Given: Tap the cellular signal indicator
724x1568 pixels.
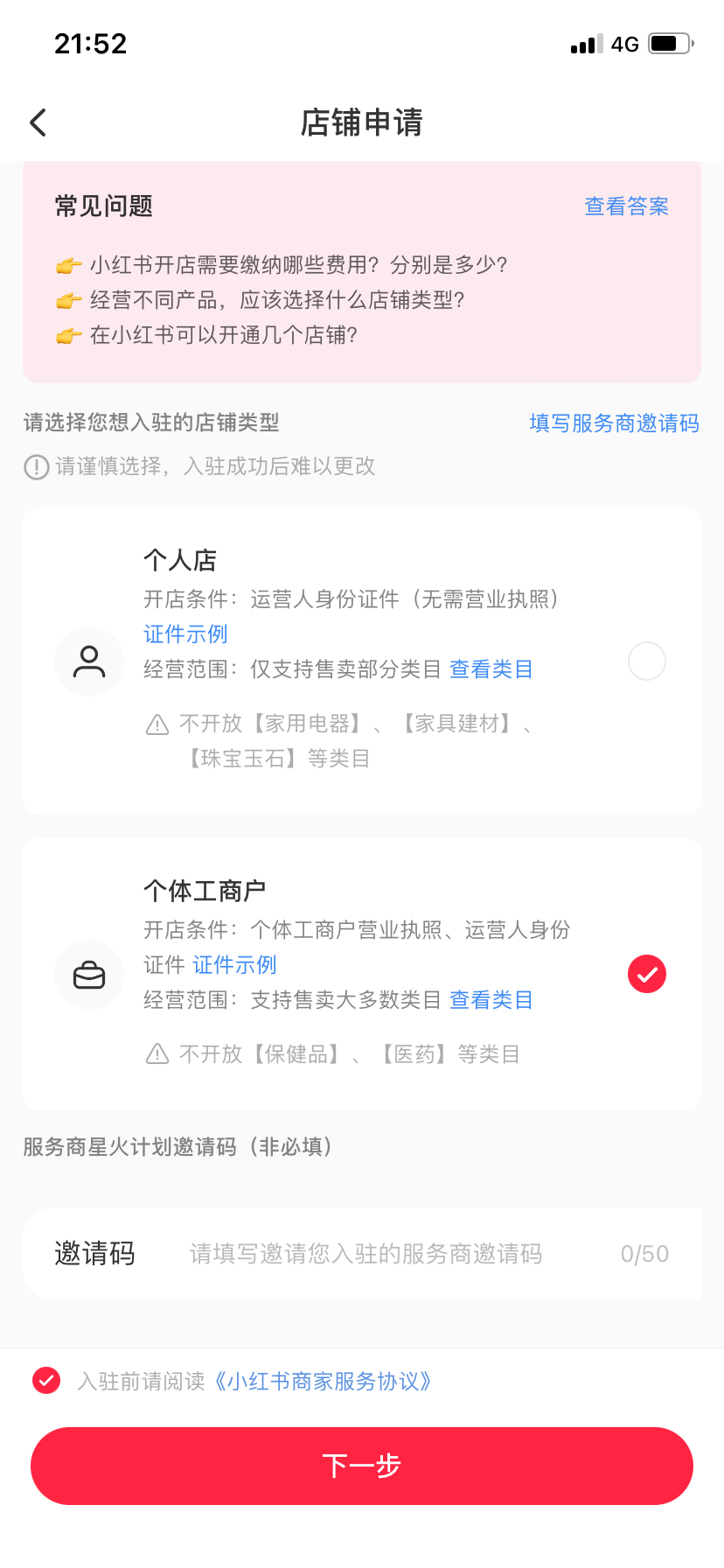Looking at the screenshot, I should pyautogui.click(x=587, y=43).
